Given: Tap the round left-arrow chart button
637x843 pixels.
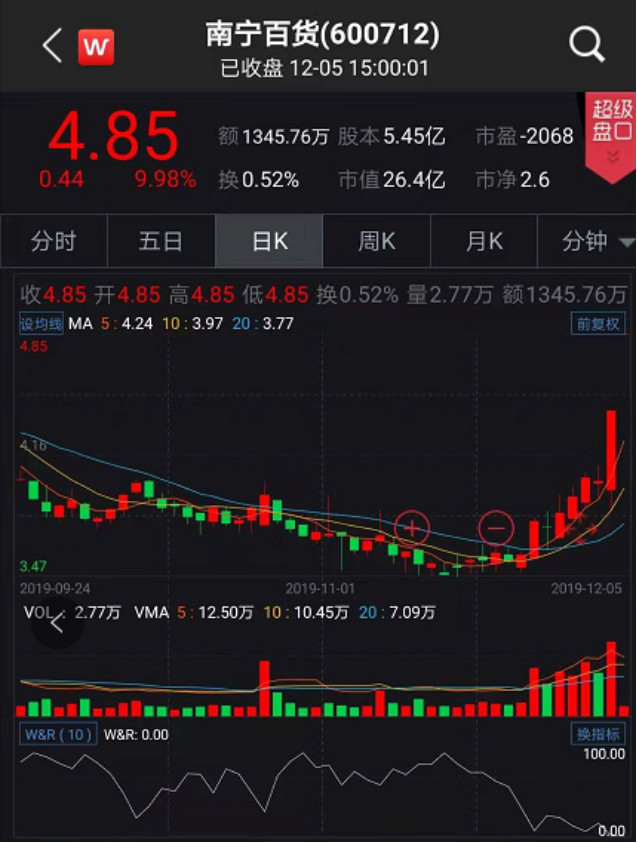Looking at the screenshot, I should tap(57, 625).
